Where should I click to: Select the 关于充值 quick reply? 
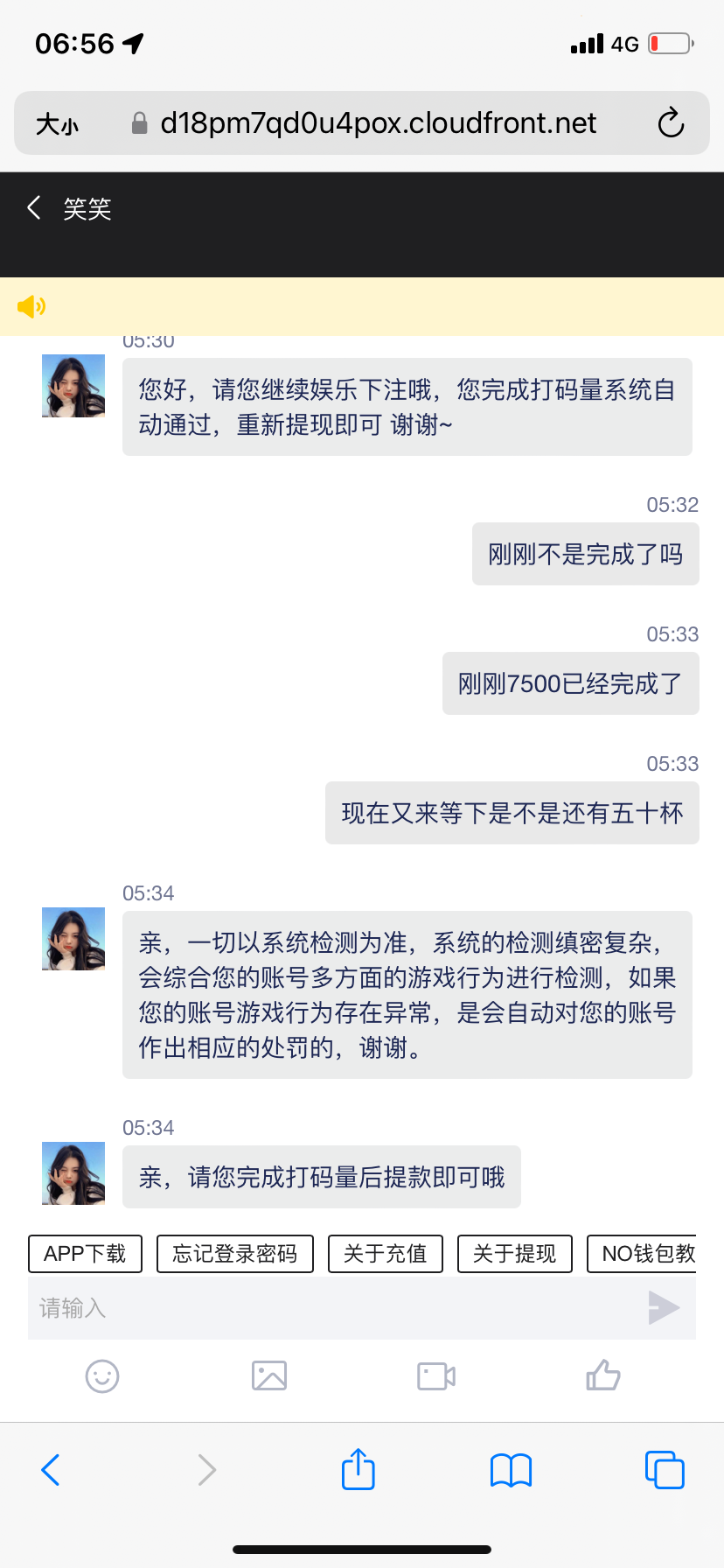385,1253
